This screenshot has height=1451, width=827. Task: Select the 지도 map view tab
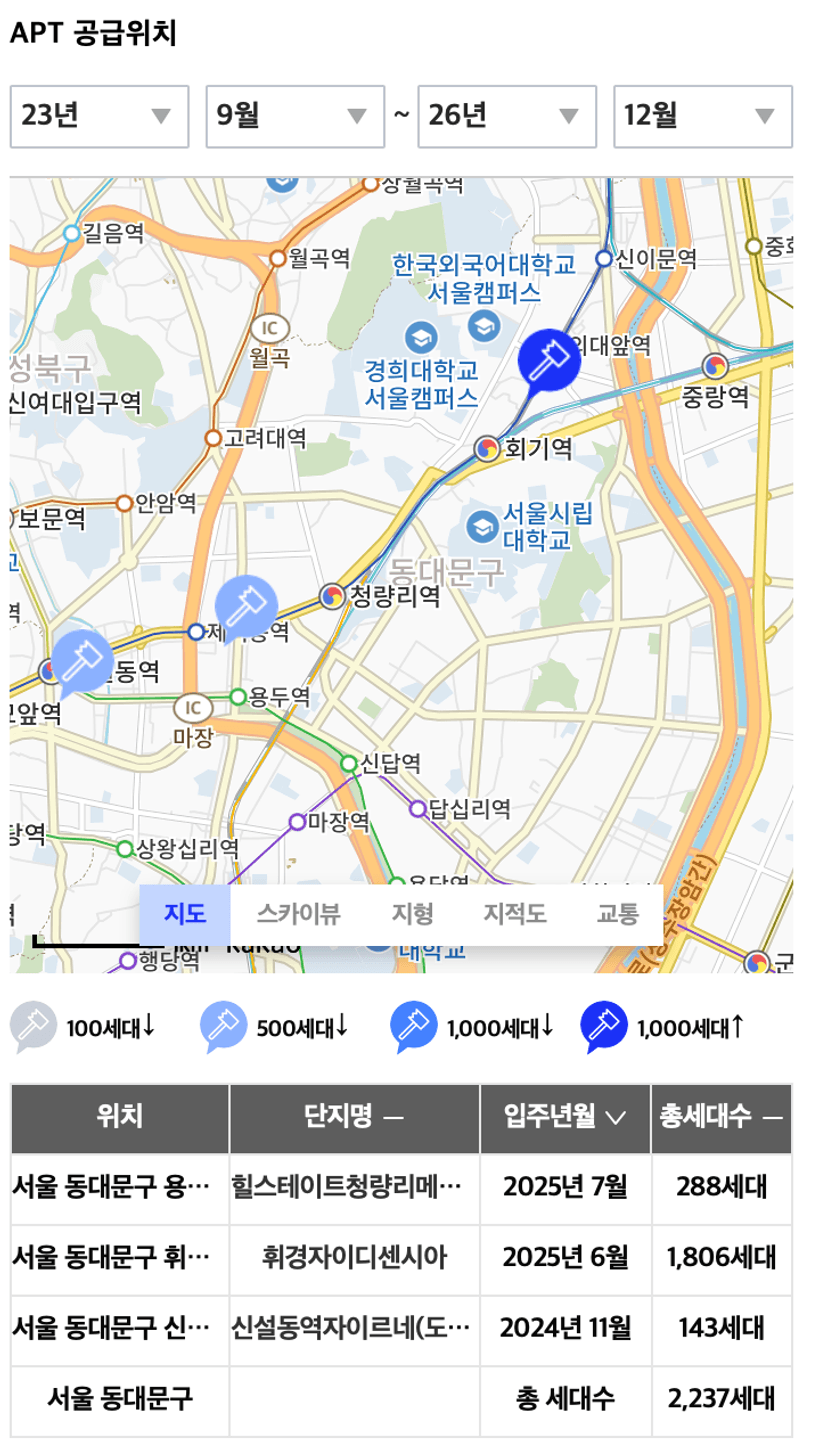coord(185,914)
